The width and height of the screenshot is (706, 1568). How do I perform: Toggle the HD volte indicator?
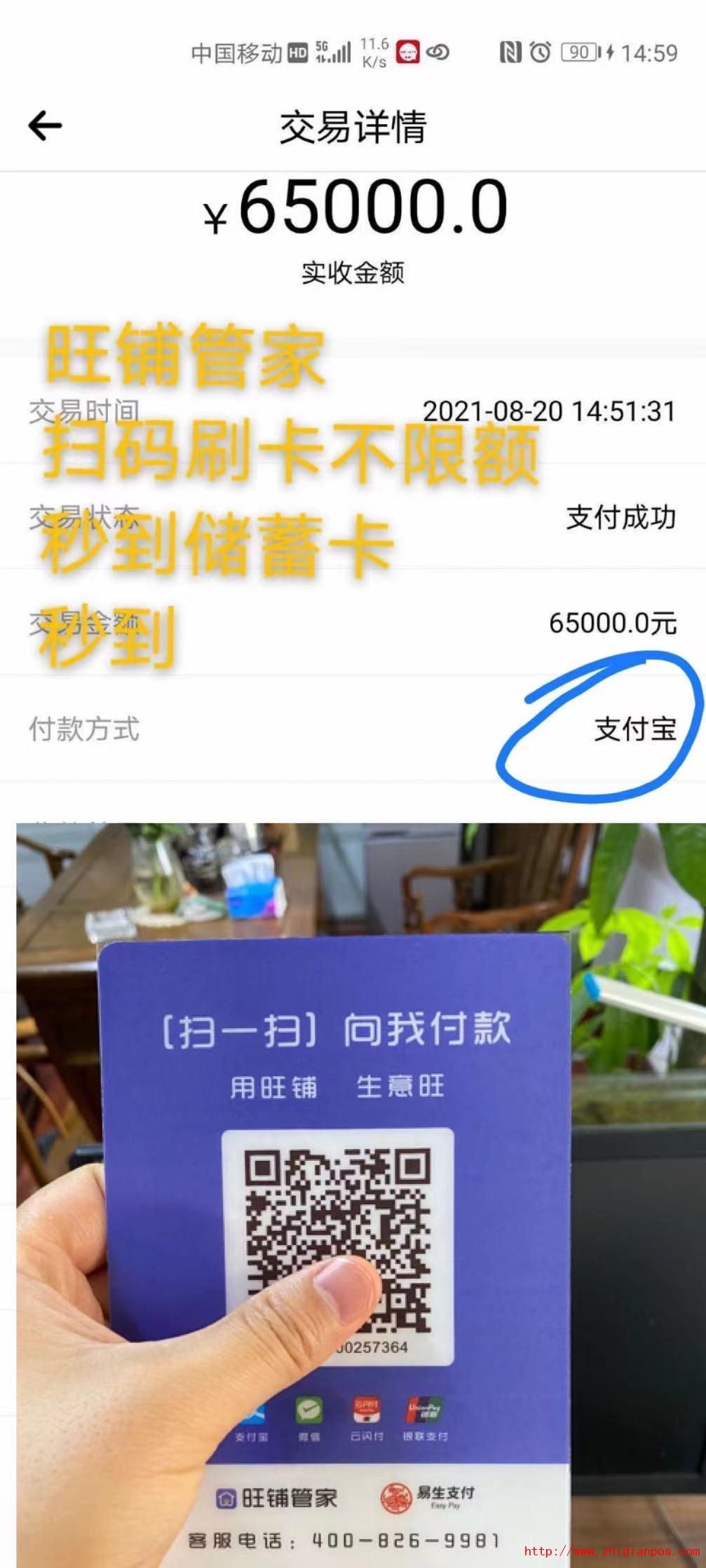[297, 53]
